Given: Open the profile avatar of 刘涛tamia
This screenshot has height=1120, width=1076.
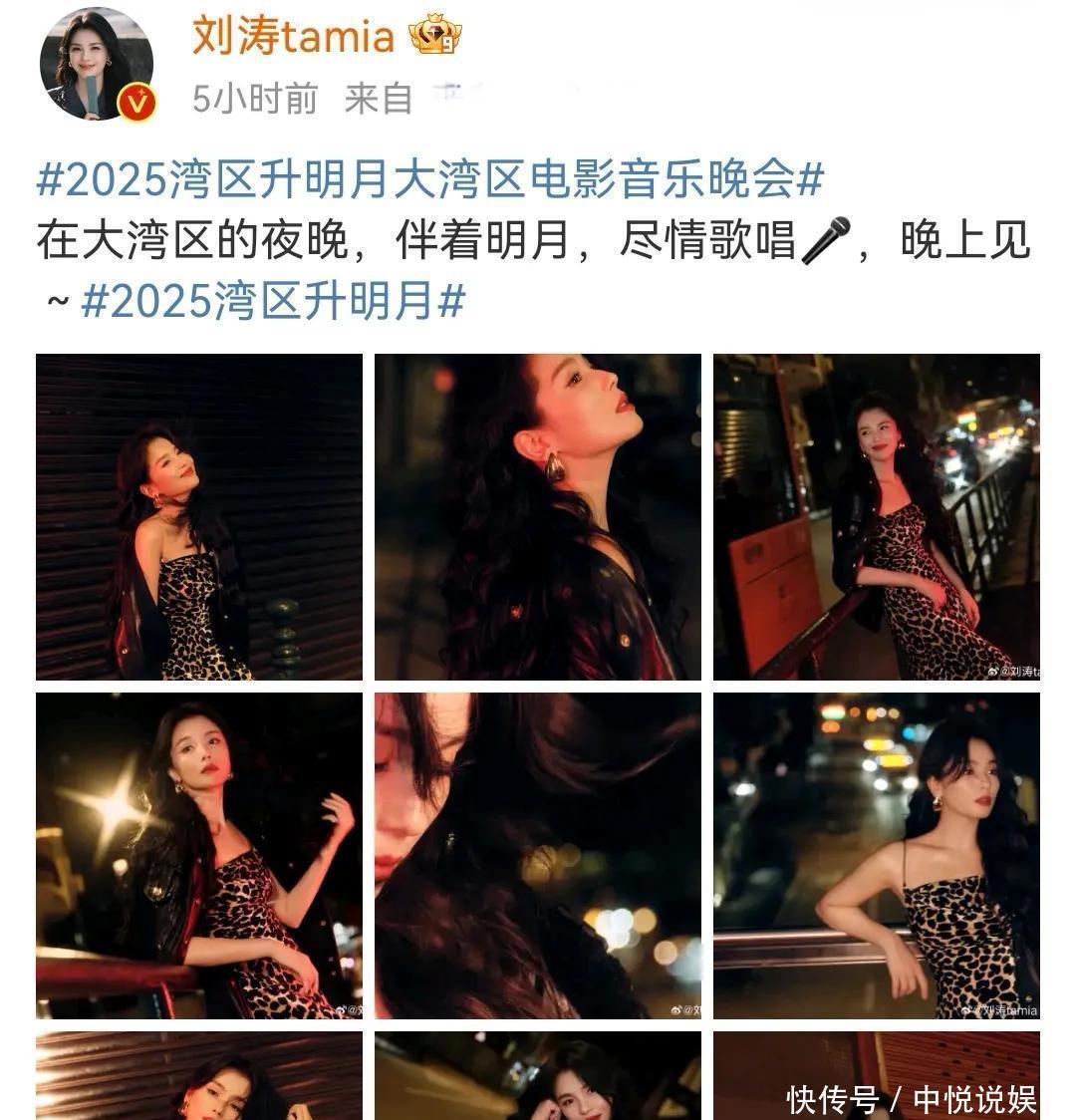Looking at the screenshot, I should [x=97, y=65].
